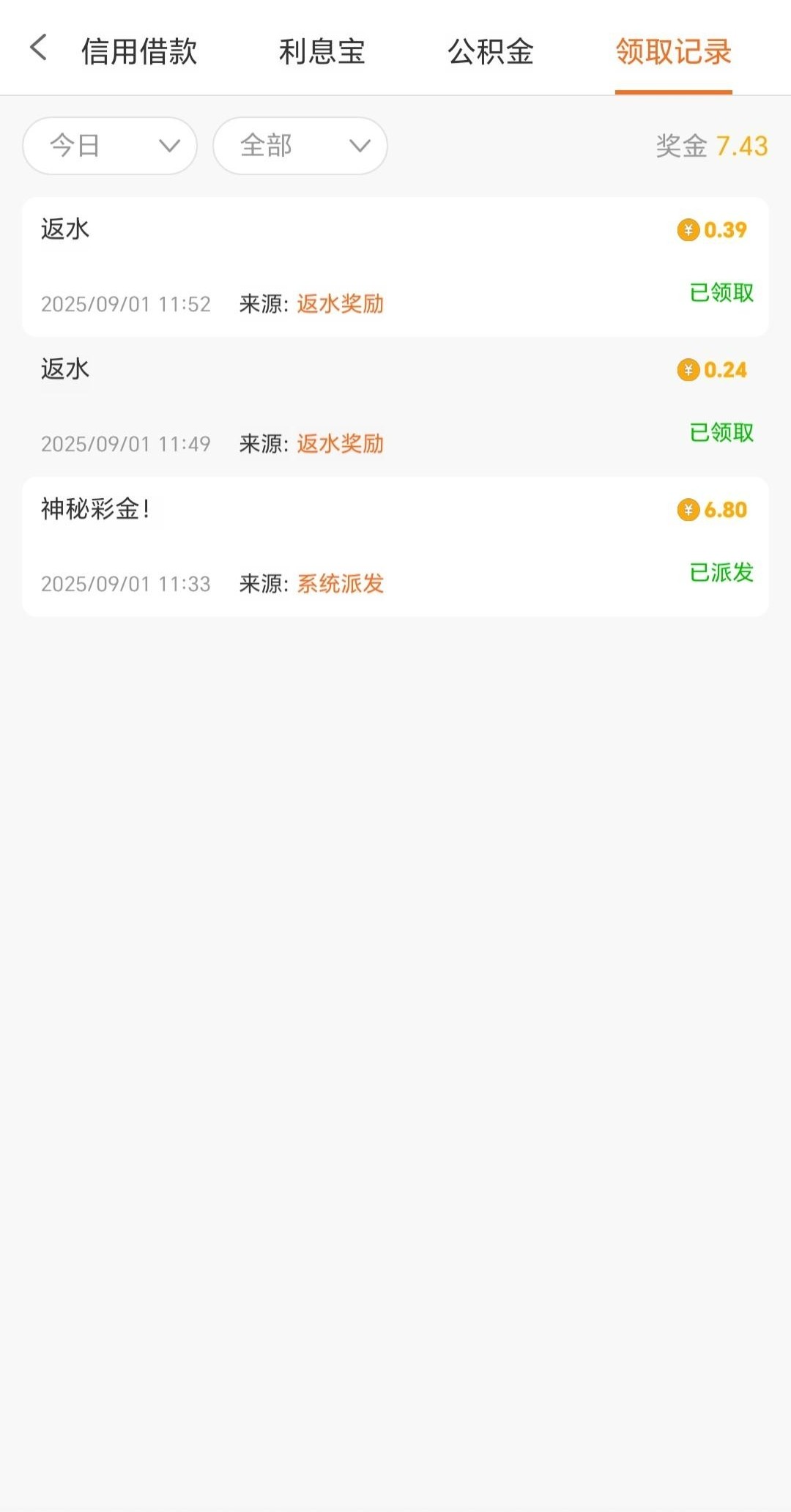The image size is (791, 1512).
Task: Switch to the 利息宝 tab
Action: (x=322, y=51)
